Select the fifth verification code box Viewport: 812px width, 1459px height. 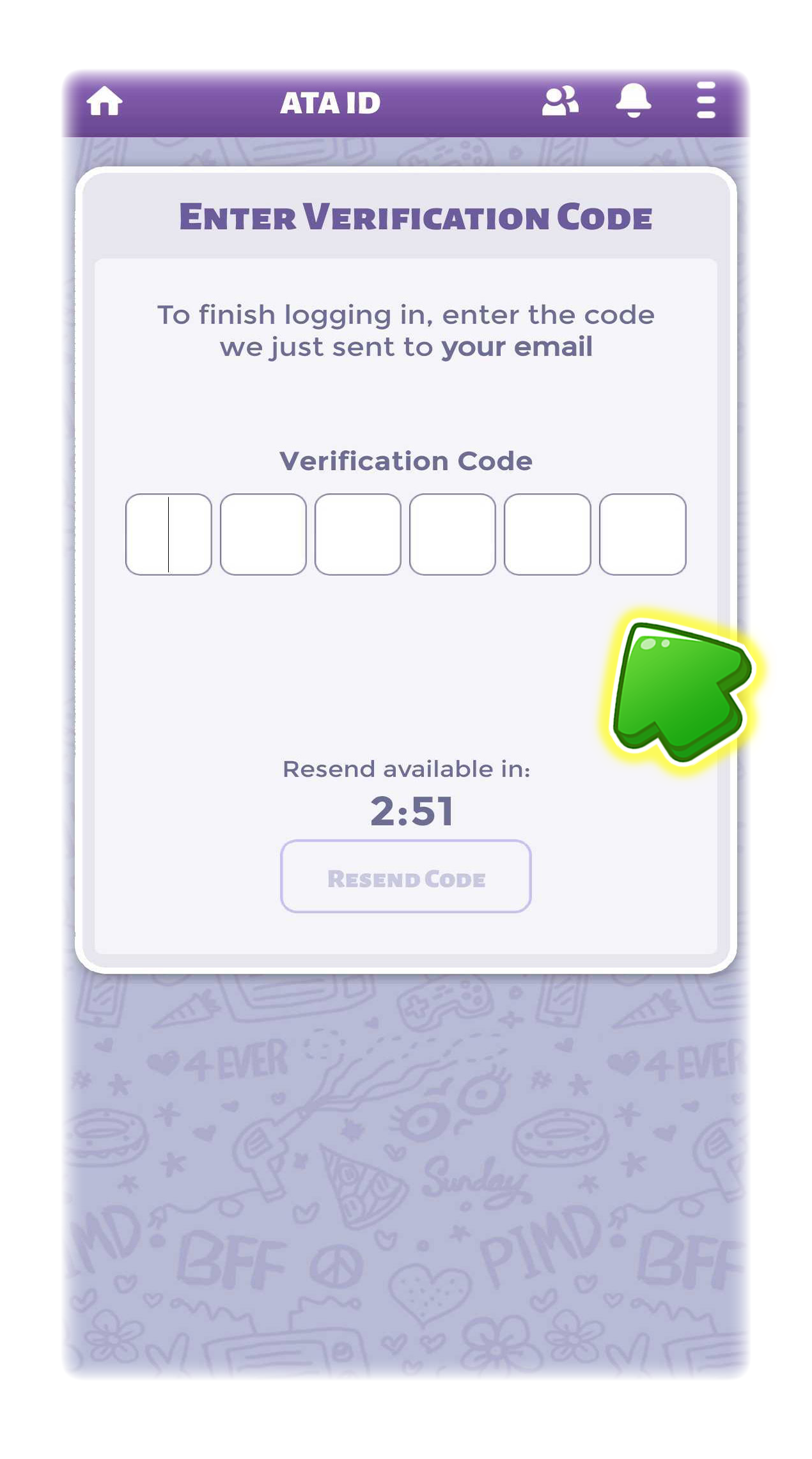click(547, 534)
